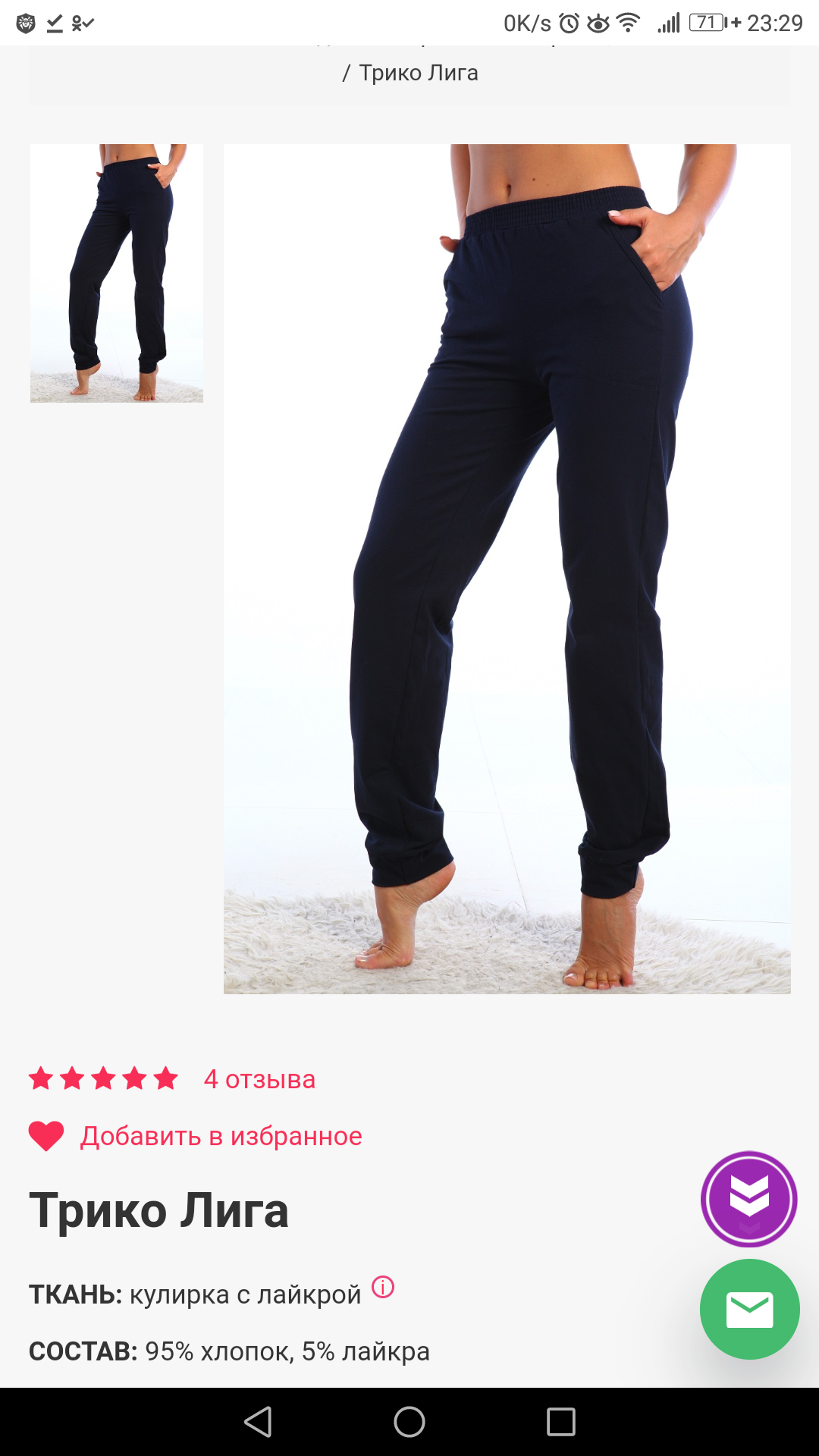Open the large Трико Лига product photo
This screenshot has height=1456, width=819.
tap(507, 569)
